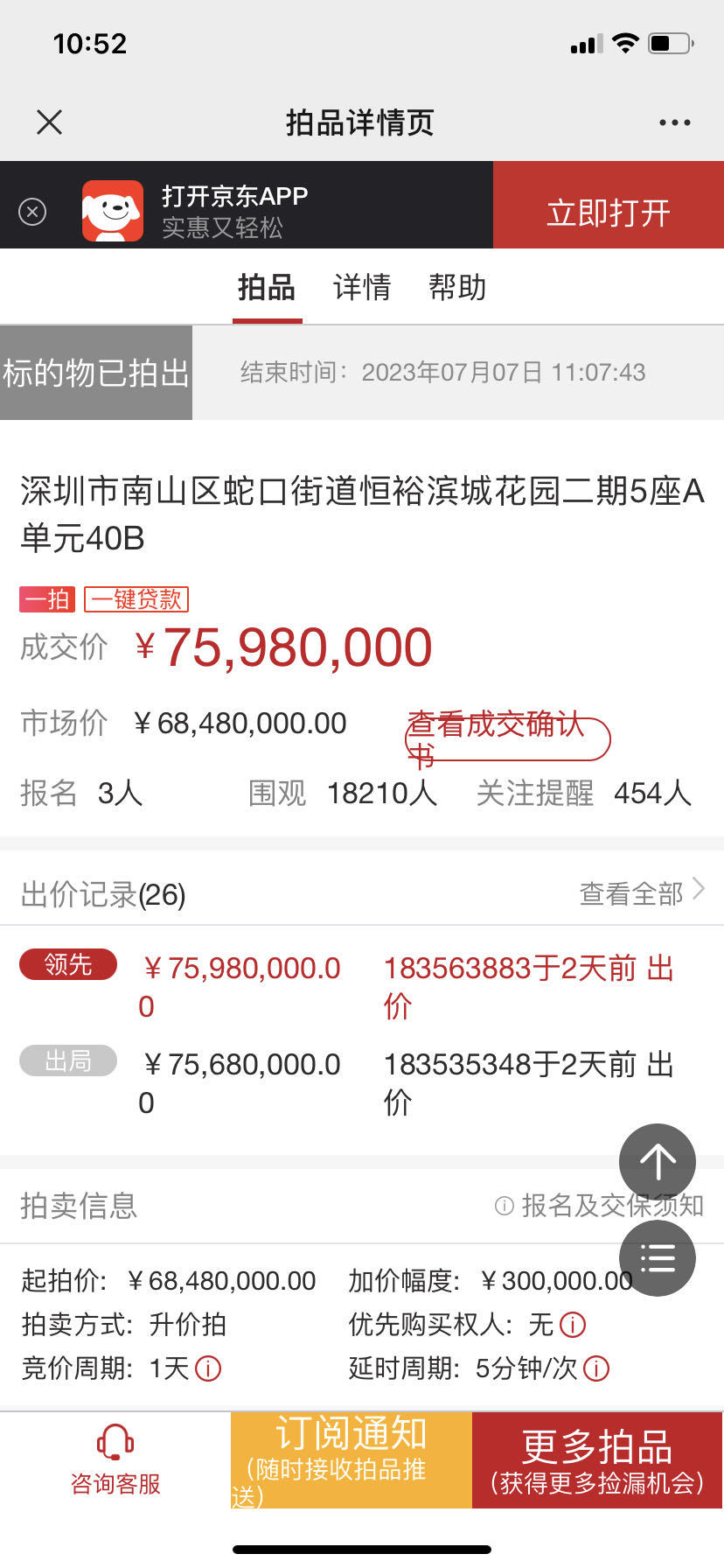Open 一键贷款 loan option

[136, 599]
